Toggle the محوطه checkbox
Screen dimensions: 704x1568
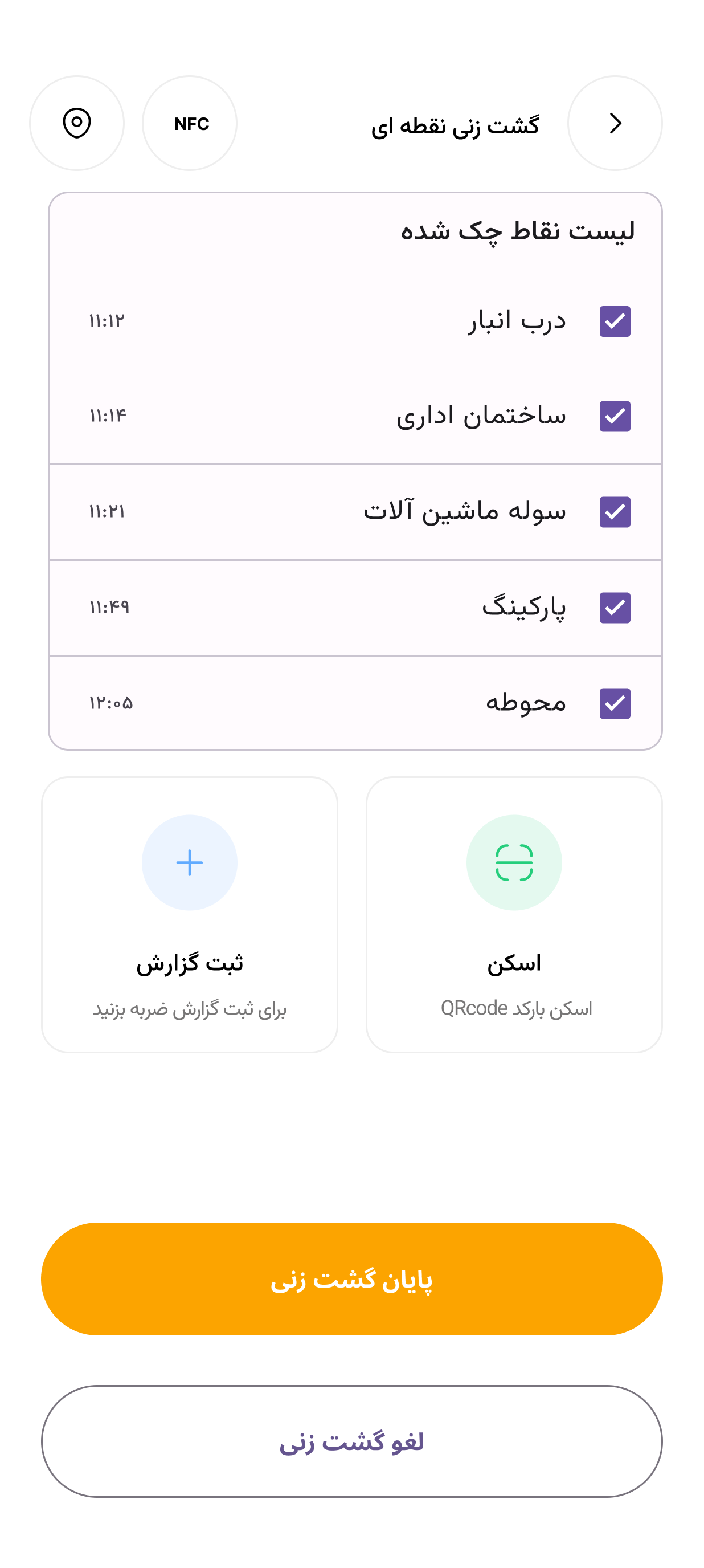pyautogui.click(x=615, y=704)
